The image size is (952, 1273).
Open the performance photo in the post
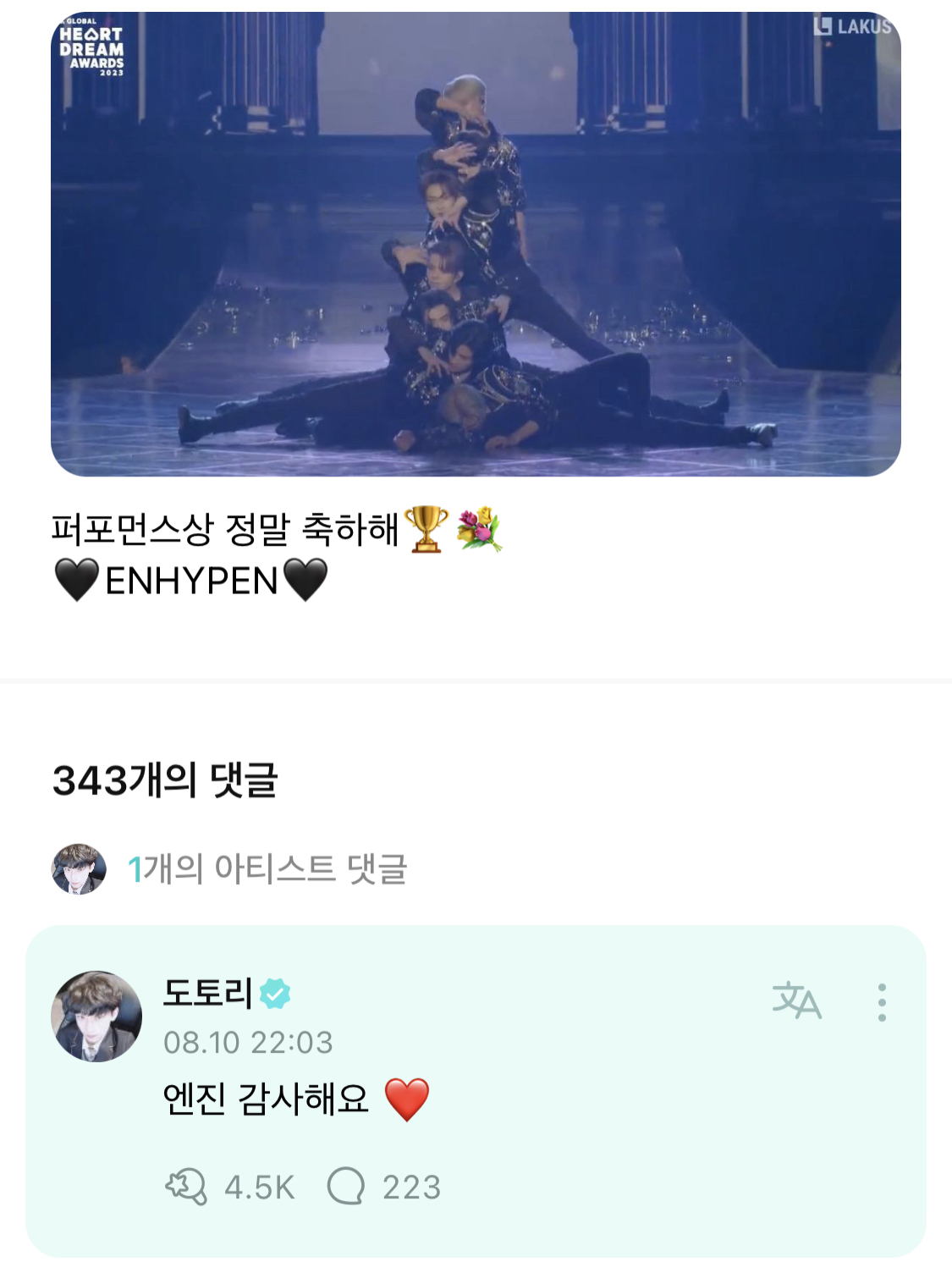[x=476, y=245]
